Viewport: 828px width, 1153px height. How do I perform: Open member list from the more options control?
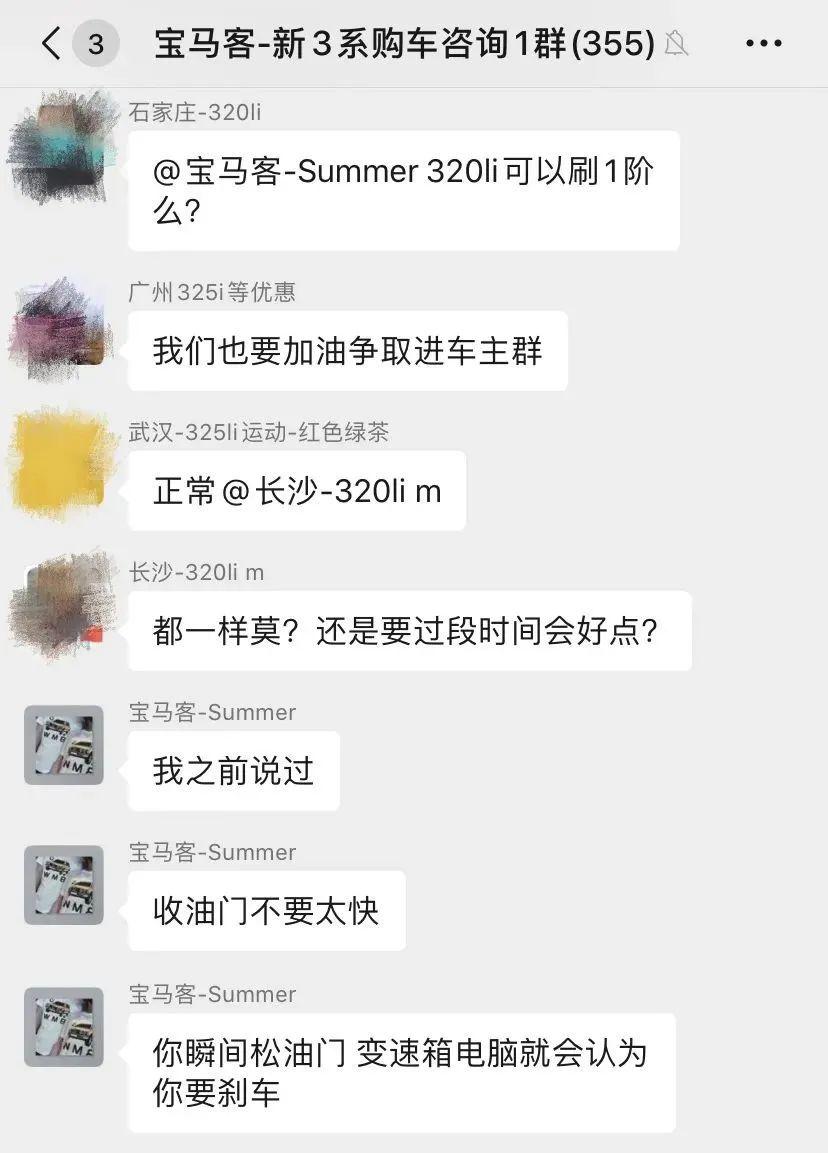tap(764, 42)
